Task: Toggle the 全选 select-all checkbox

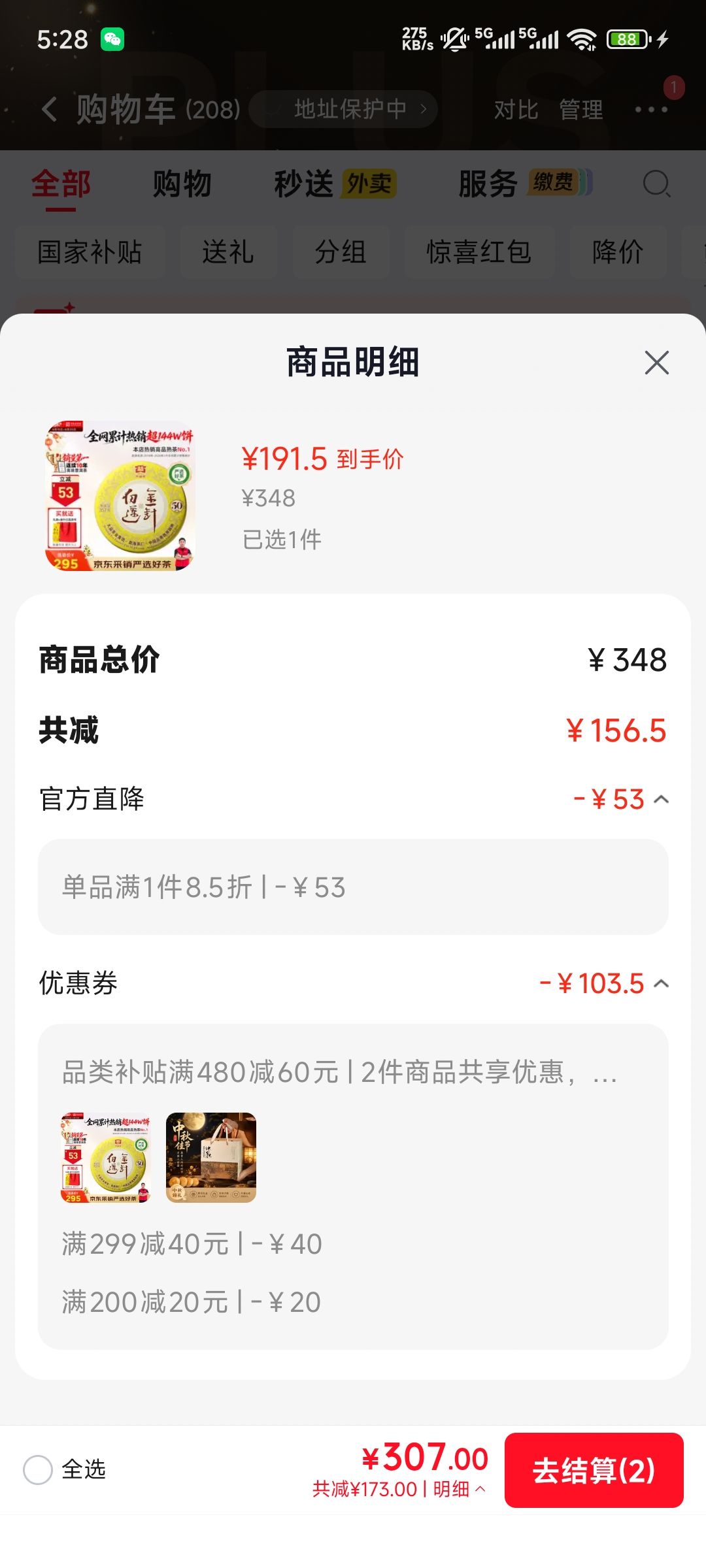Action: 38,1470
